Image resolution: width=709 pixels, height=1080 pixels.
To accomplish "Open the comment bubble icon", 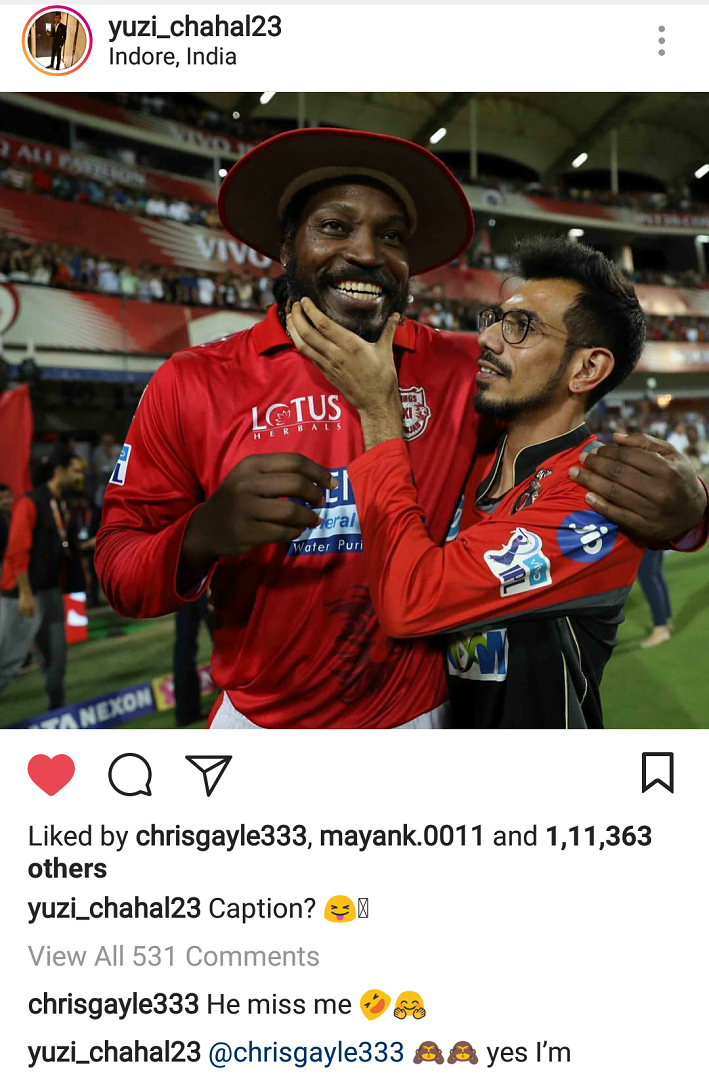I will click(x=130, y=775).
